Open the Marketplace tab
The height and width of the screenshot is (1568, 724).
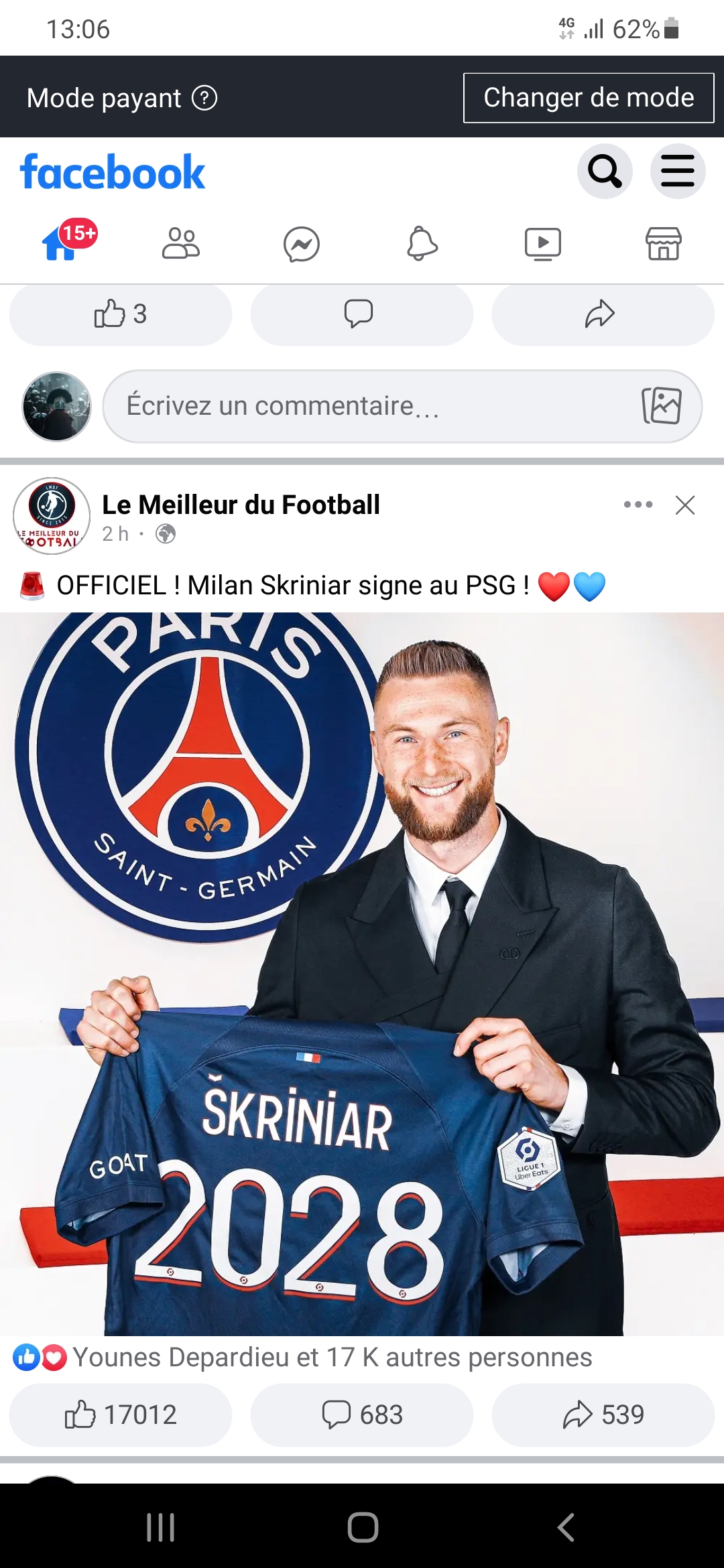pyautogui.click(x=664, y=244)
